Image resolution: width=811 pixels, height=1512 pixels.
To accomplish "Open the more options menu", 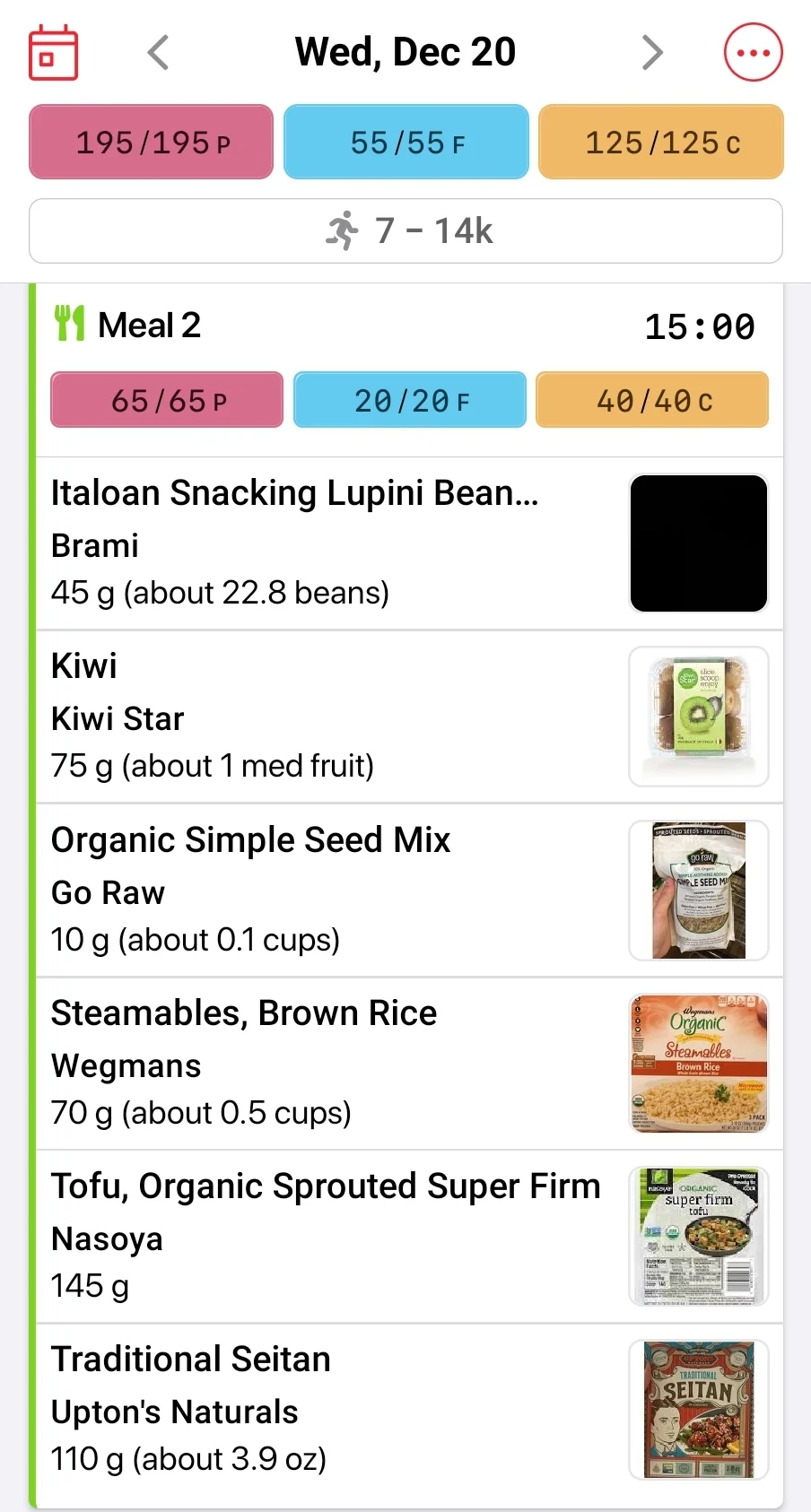I will (753, 53).
